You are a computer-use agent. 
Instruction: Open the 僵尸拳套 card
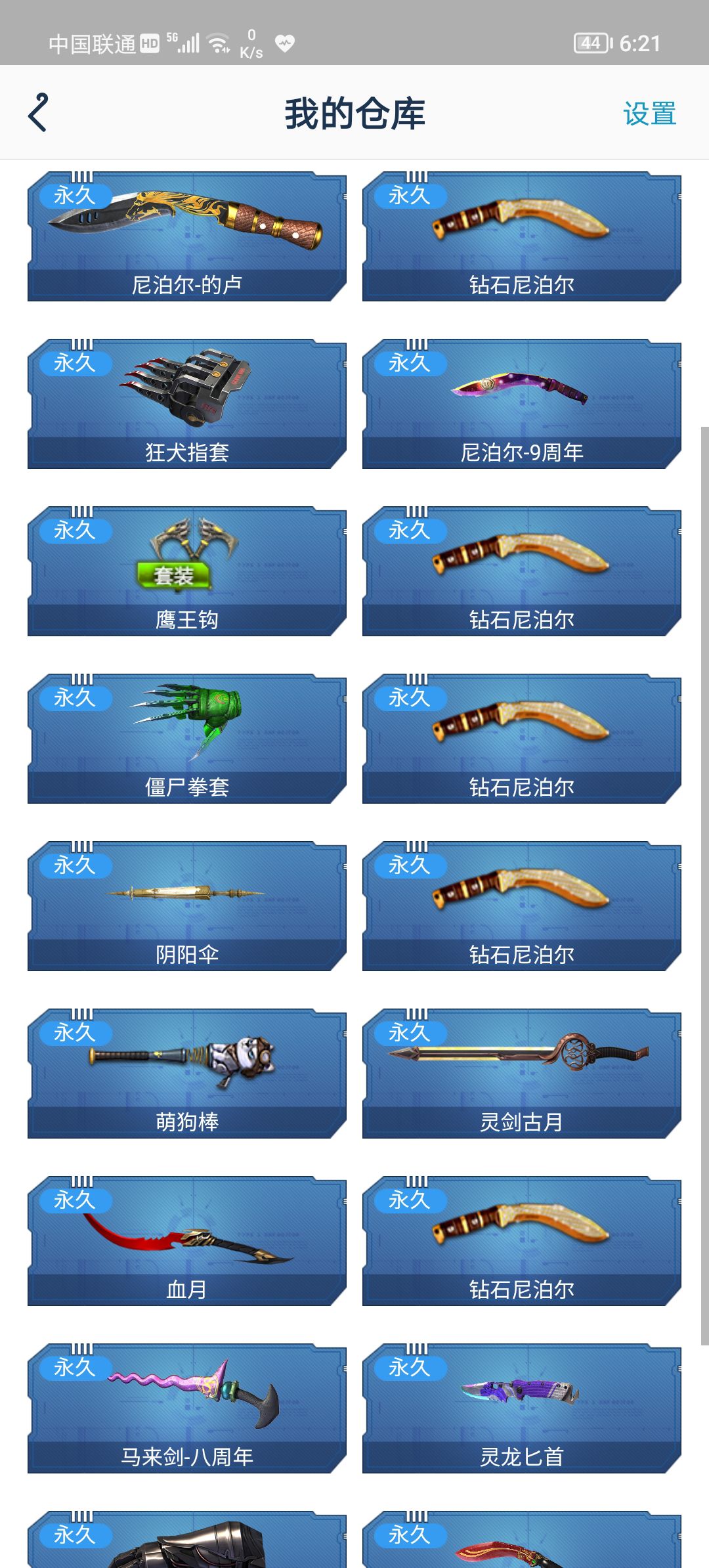point(186,739)
